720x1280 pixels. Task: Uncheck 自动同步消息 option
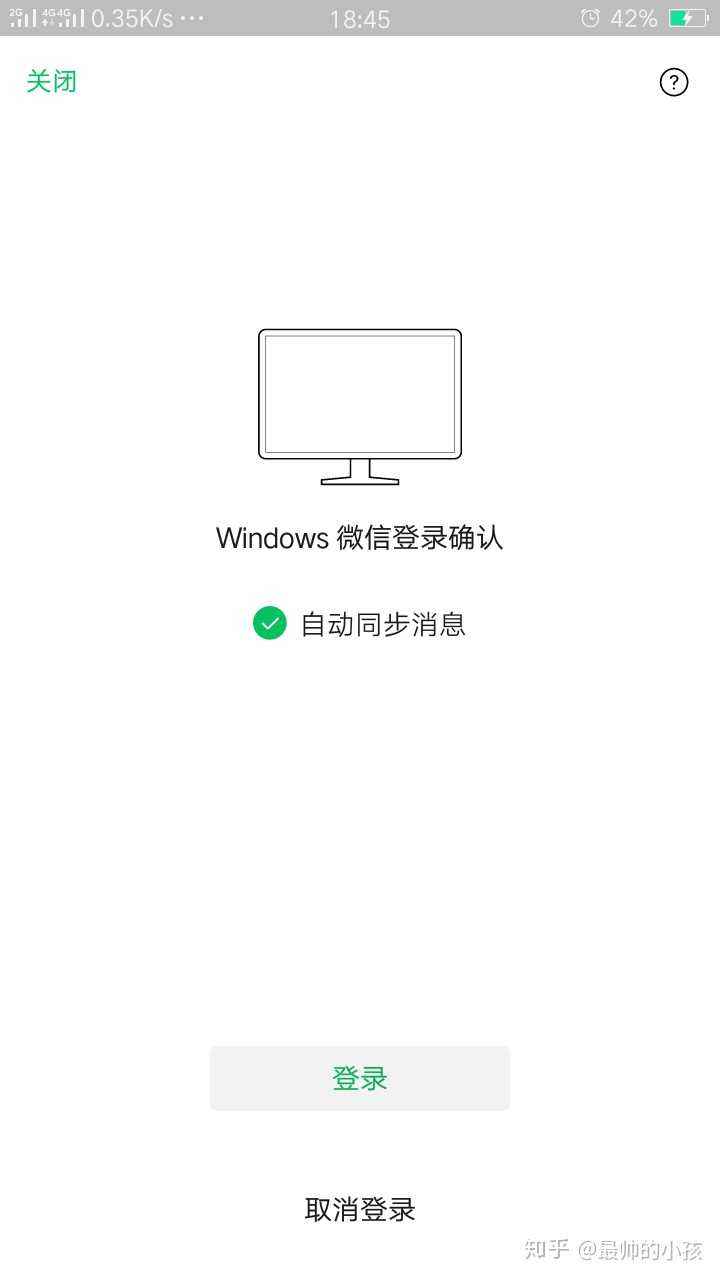coord(270,624)
